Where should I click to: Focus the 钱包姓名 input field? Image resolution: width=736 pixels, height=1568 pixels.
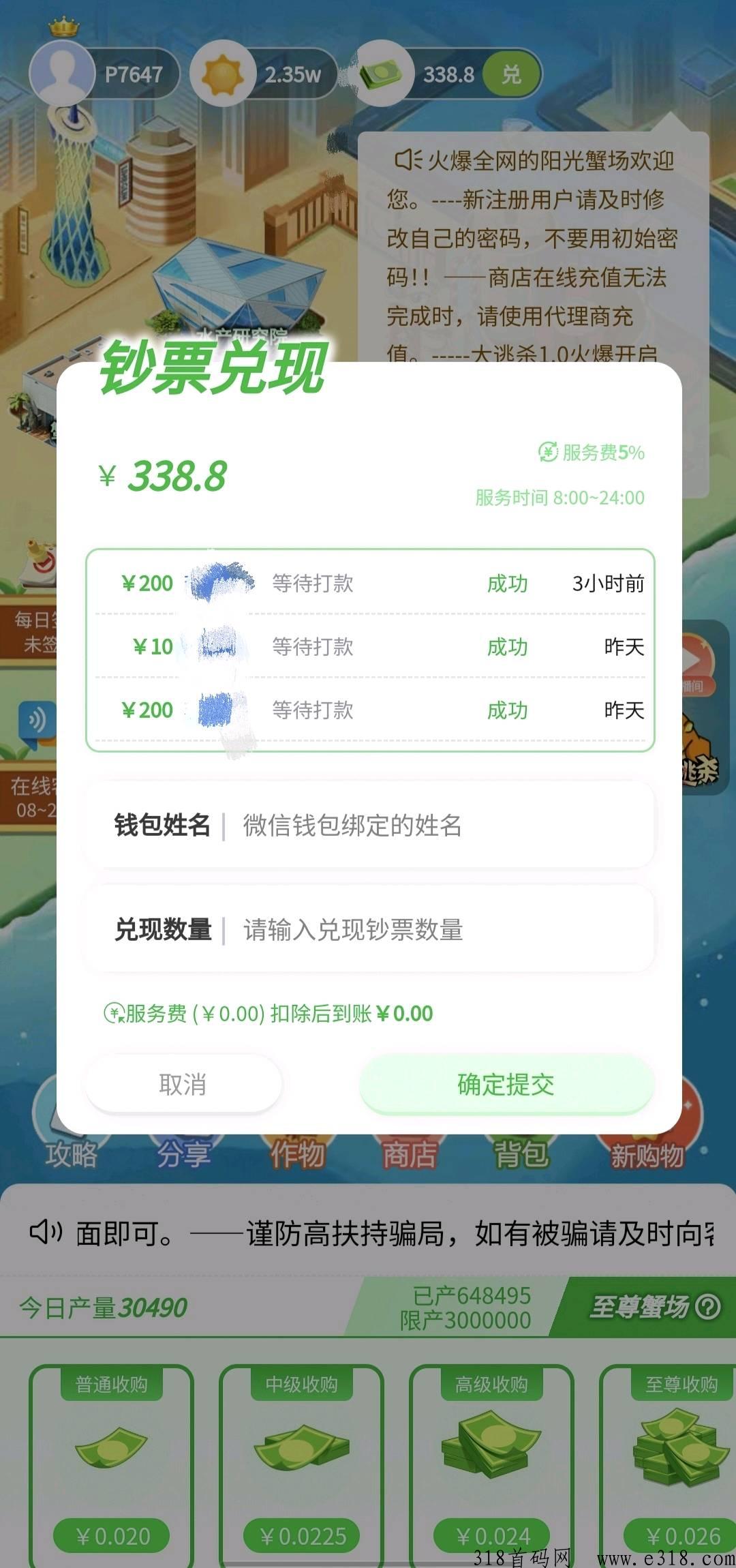(436, 826)
